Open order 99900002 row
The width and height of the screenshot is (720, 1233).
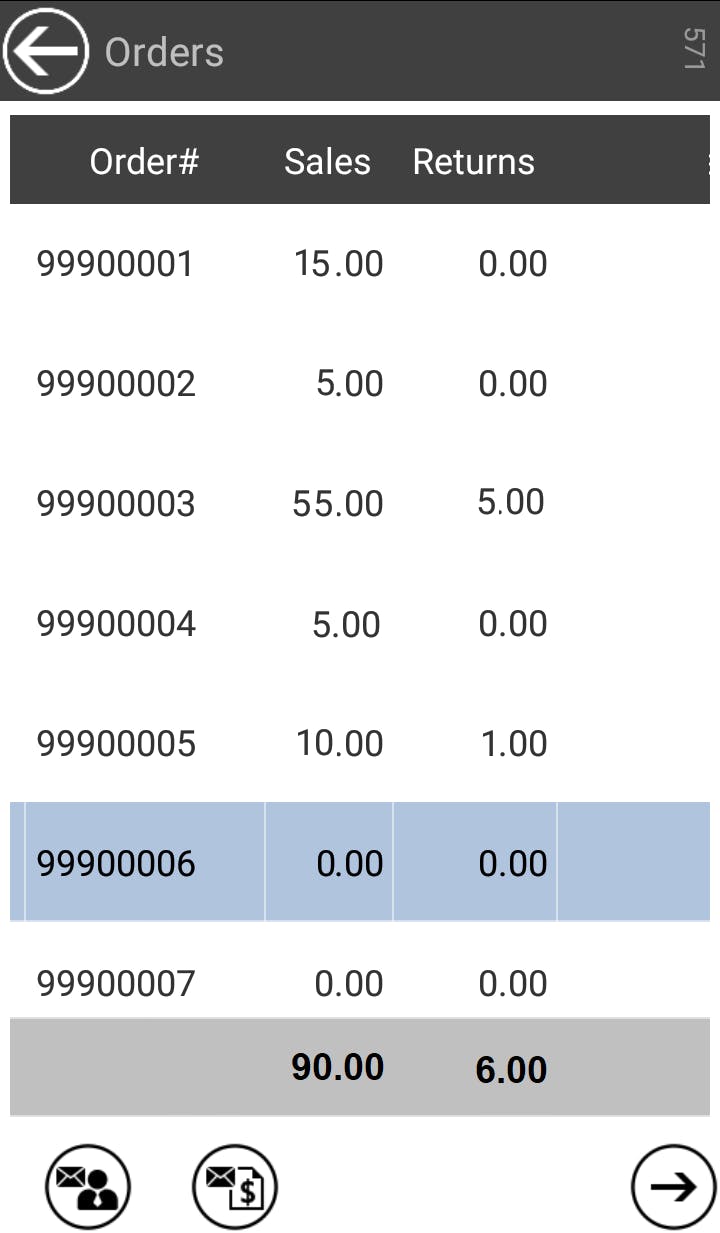(116, 384)
